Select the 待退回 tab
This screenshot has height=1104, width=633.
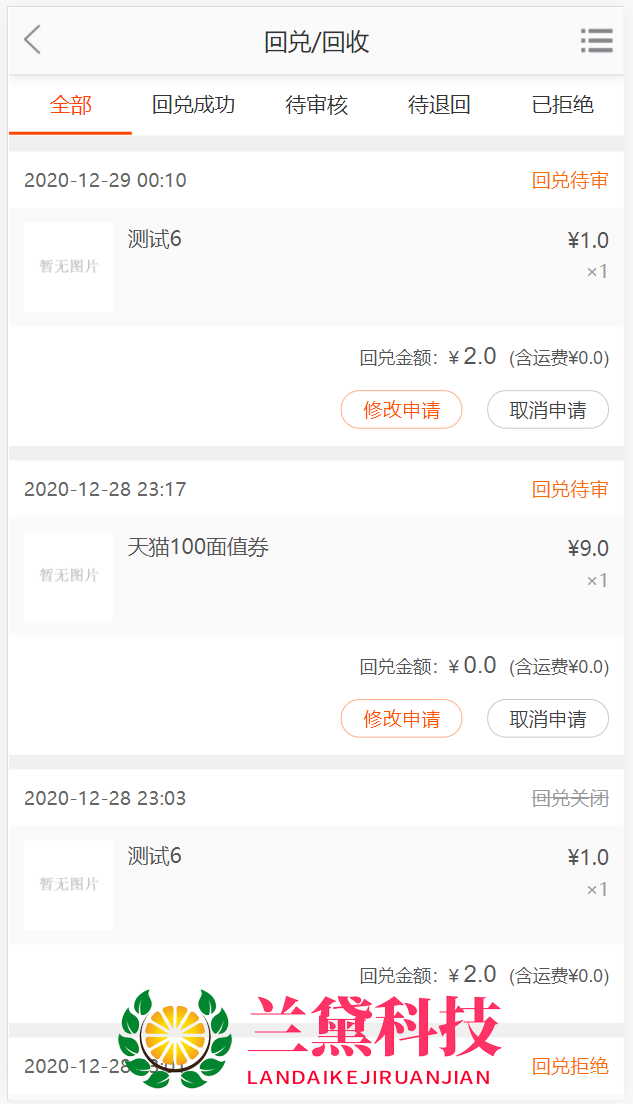tap(439, 105)
